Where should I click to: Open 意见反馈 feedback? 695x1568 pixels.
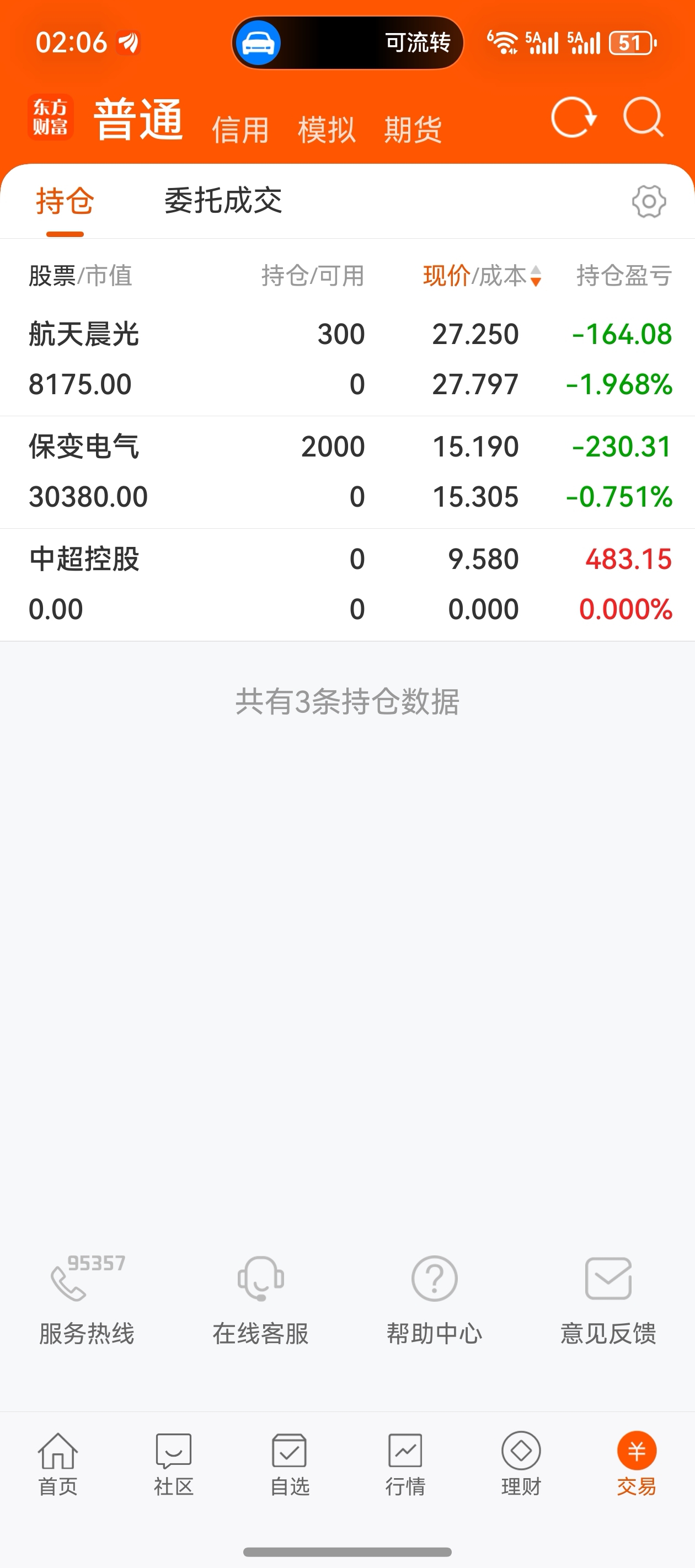608,1301
